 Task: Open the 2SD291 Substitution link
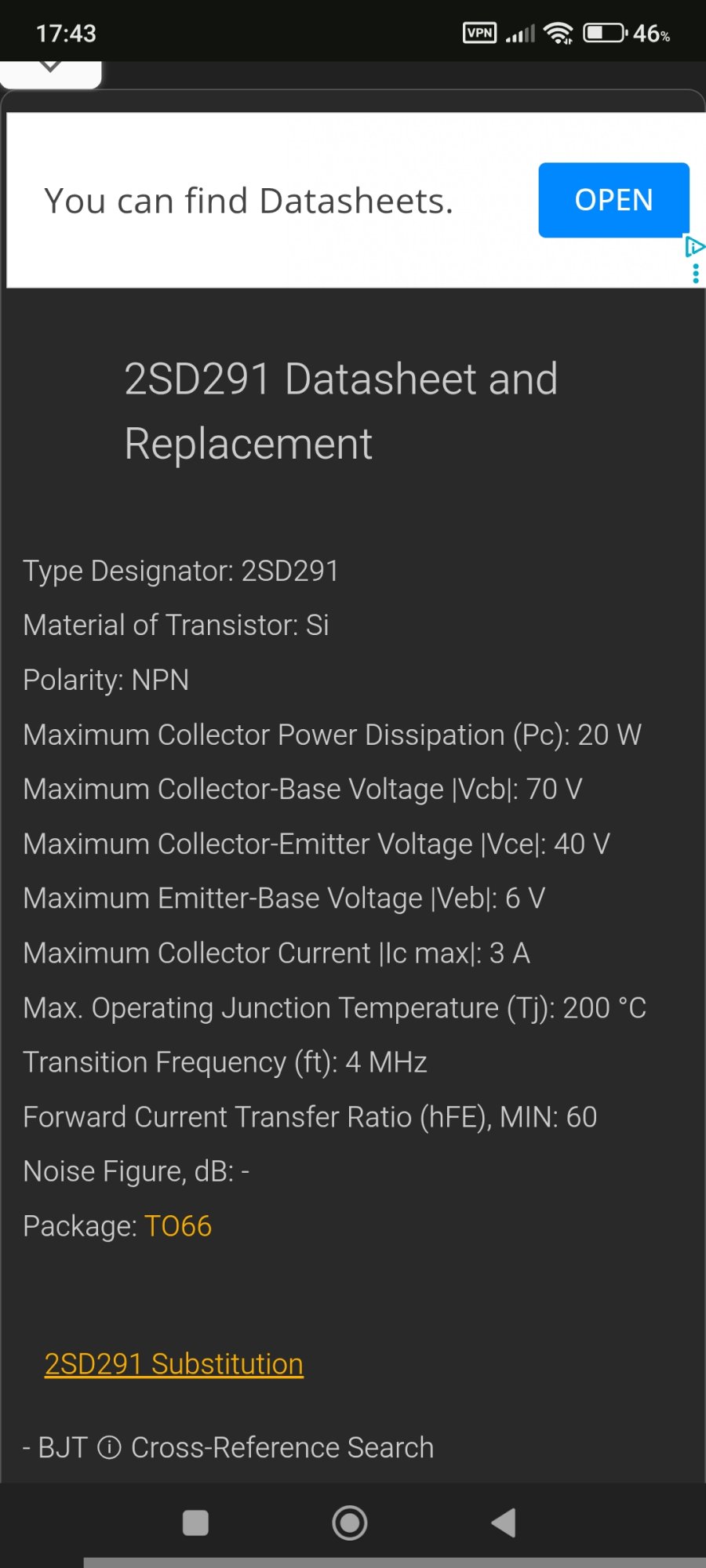[173, 1364]
